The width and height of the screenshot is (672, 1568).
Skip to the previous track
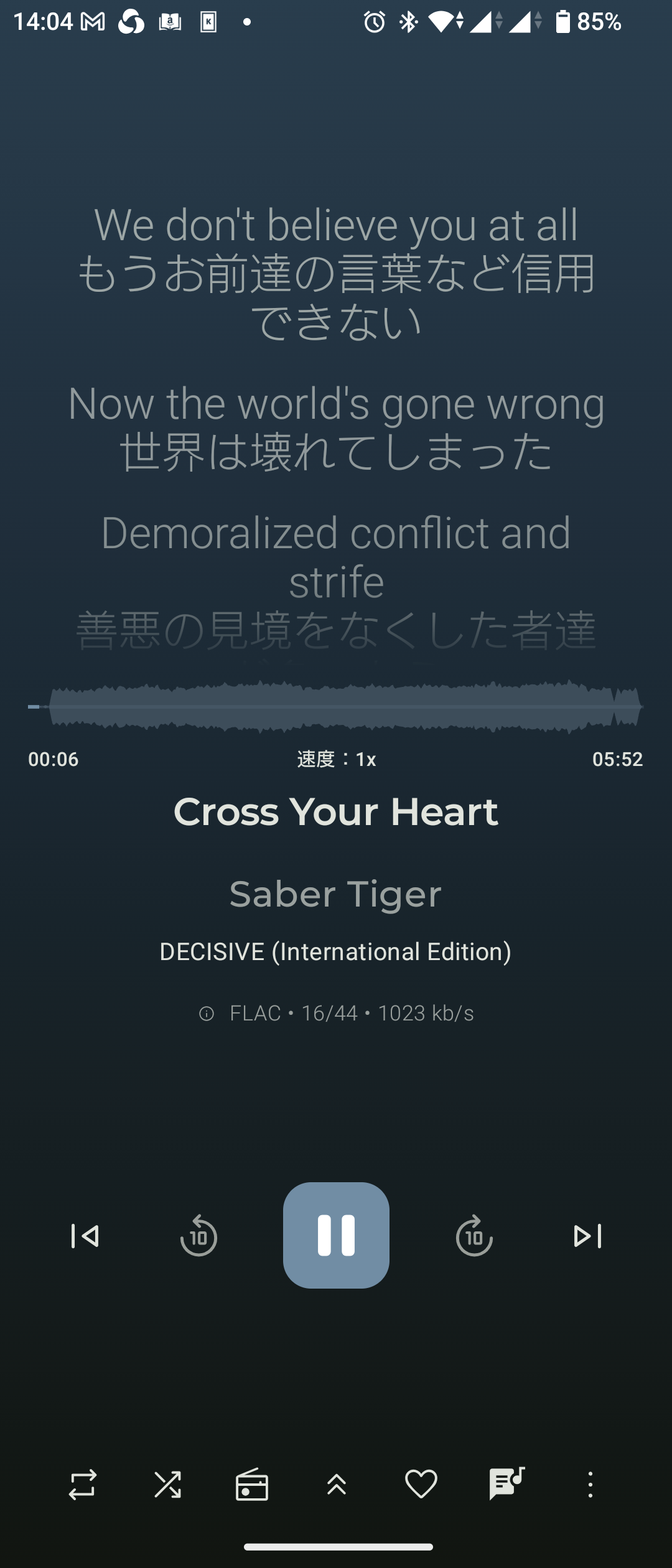(x=85, y=1236)
